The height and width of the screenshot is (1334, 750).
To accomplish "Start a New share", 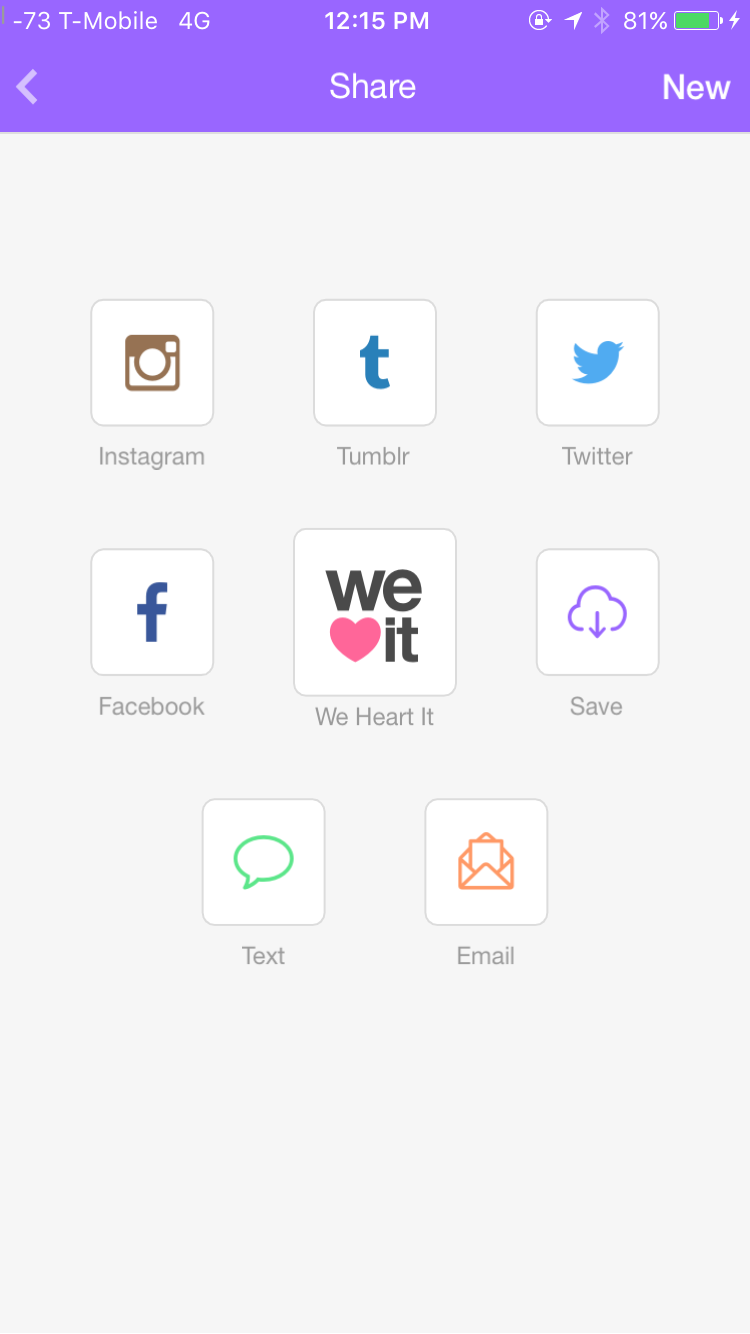I will click(695, 87).
